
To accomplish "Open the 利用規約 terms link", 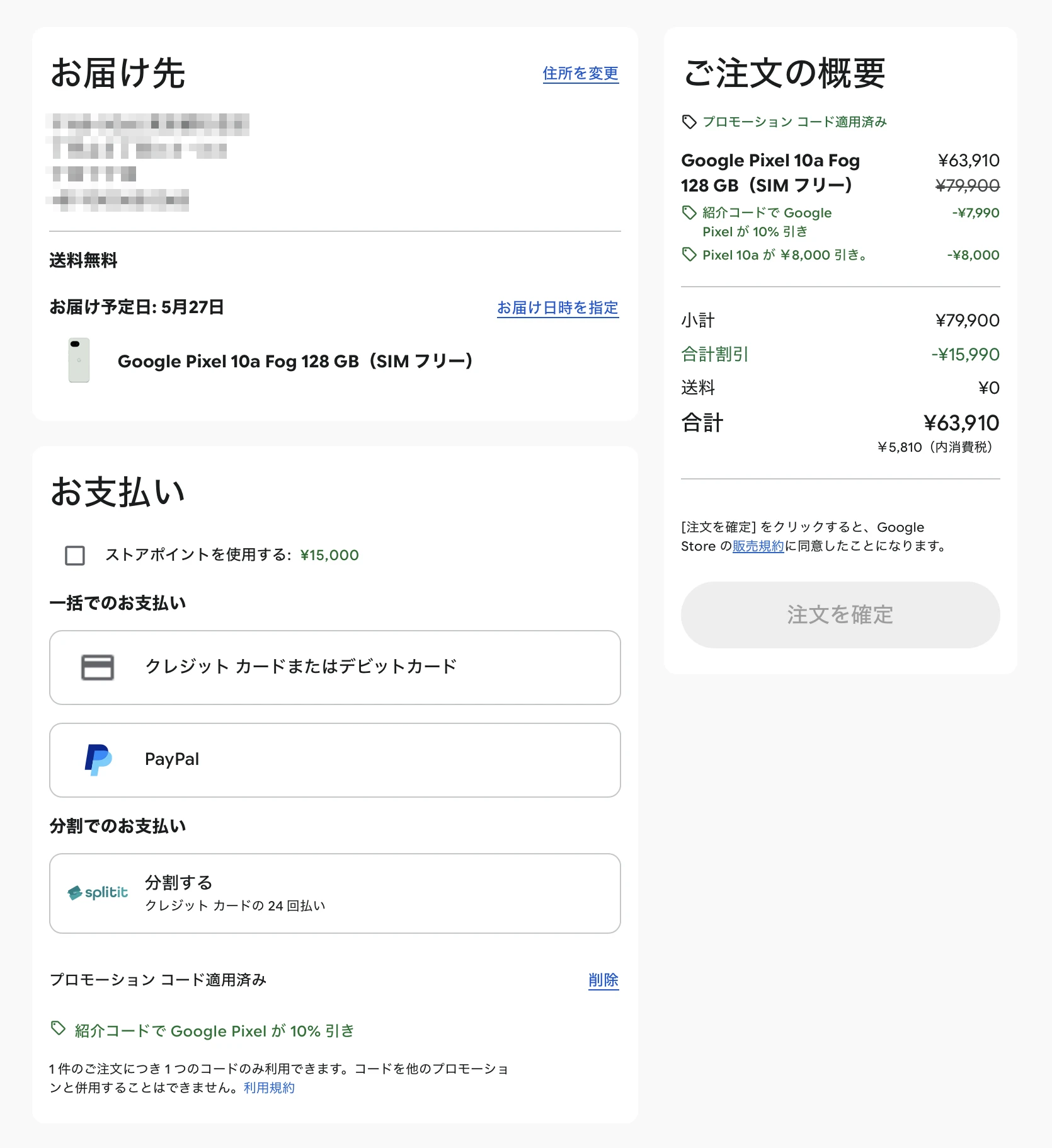I will (x=269, y=1088).
